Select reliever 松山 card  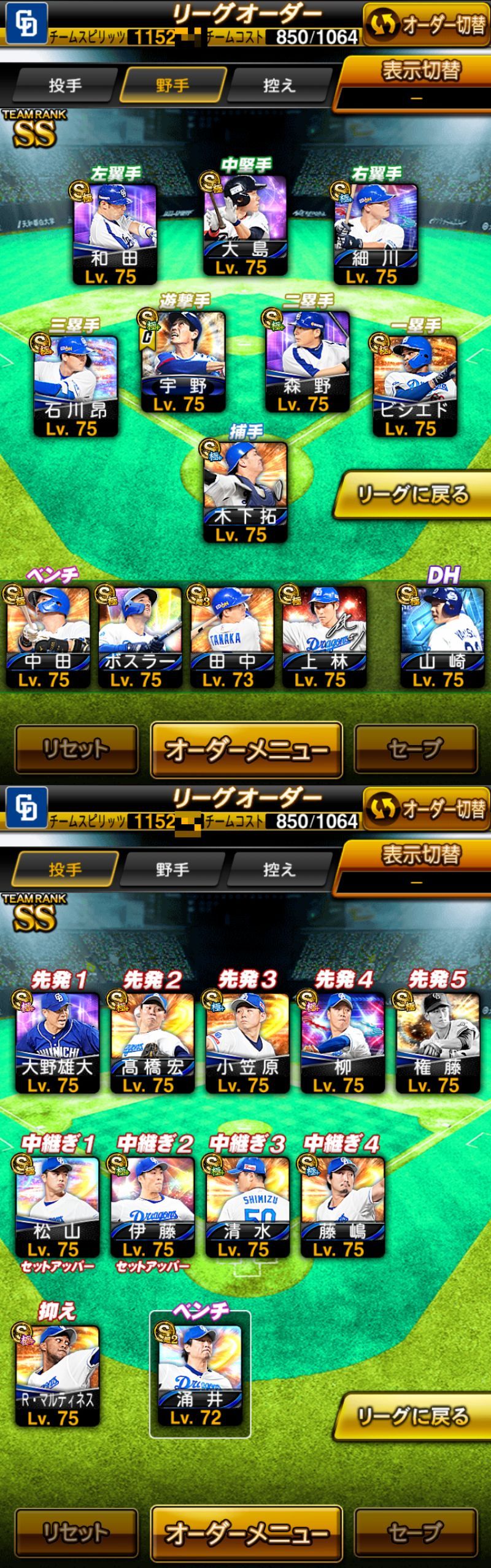point(57,1206)
